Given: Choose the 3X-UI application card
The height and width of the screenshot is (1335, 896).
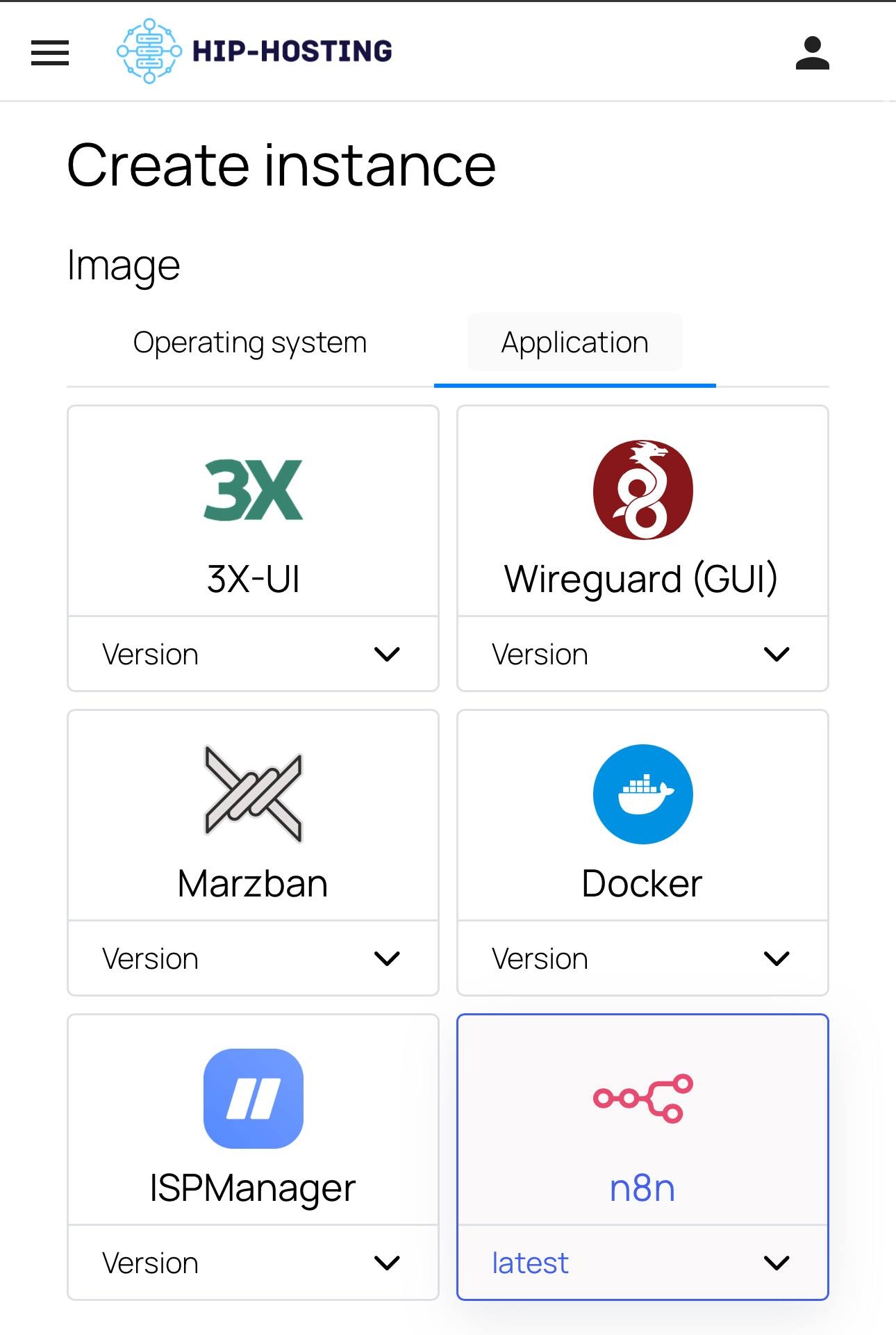Looking at the screenshot, I should click(x=253, y=514).
